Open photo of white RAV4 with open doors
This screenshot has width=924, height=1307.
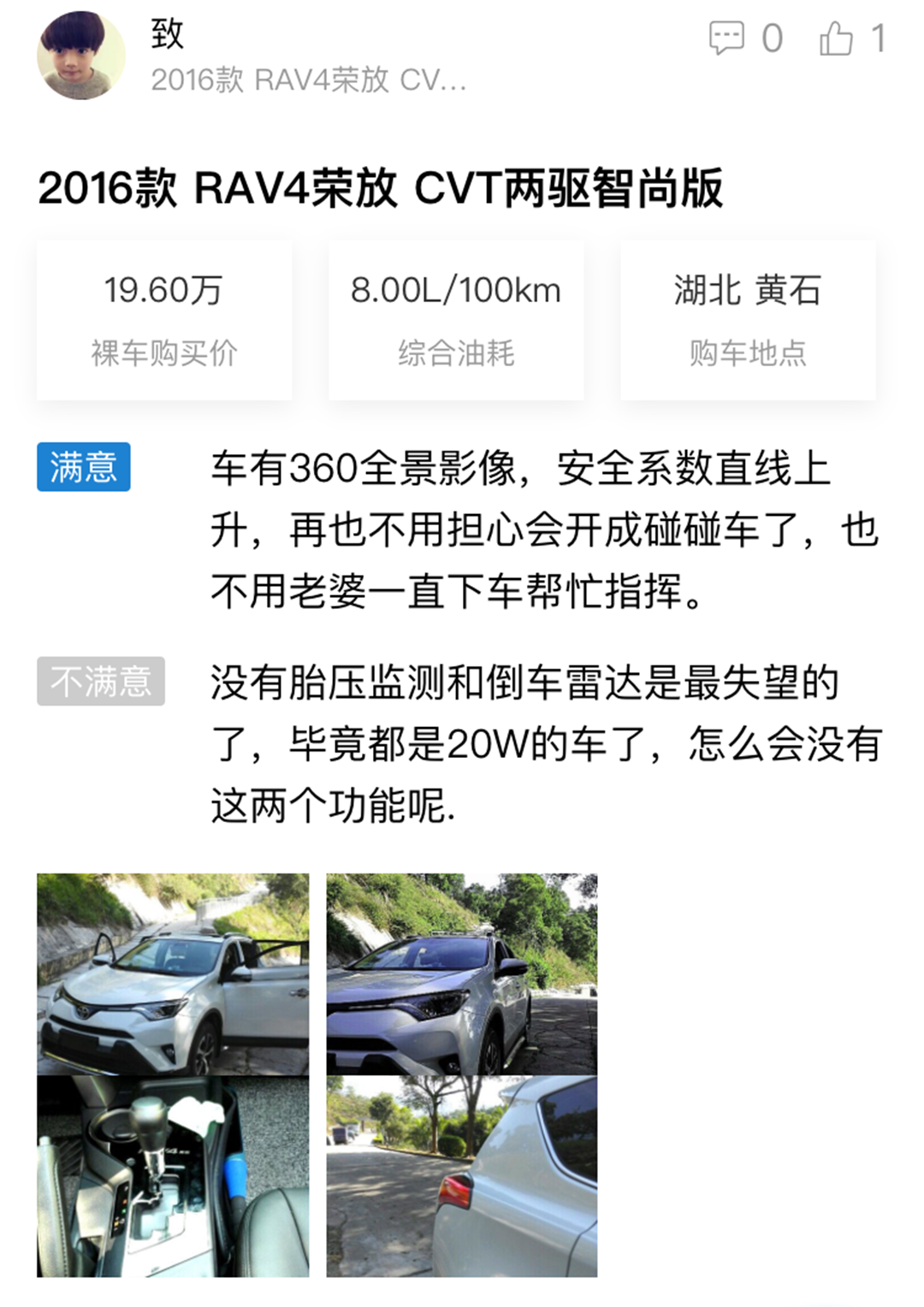pos(173,973)
